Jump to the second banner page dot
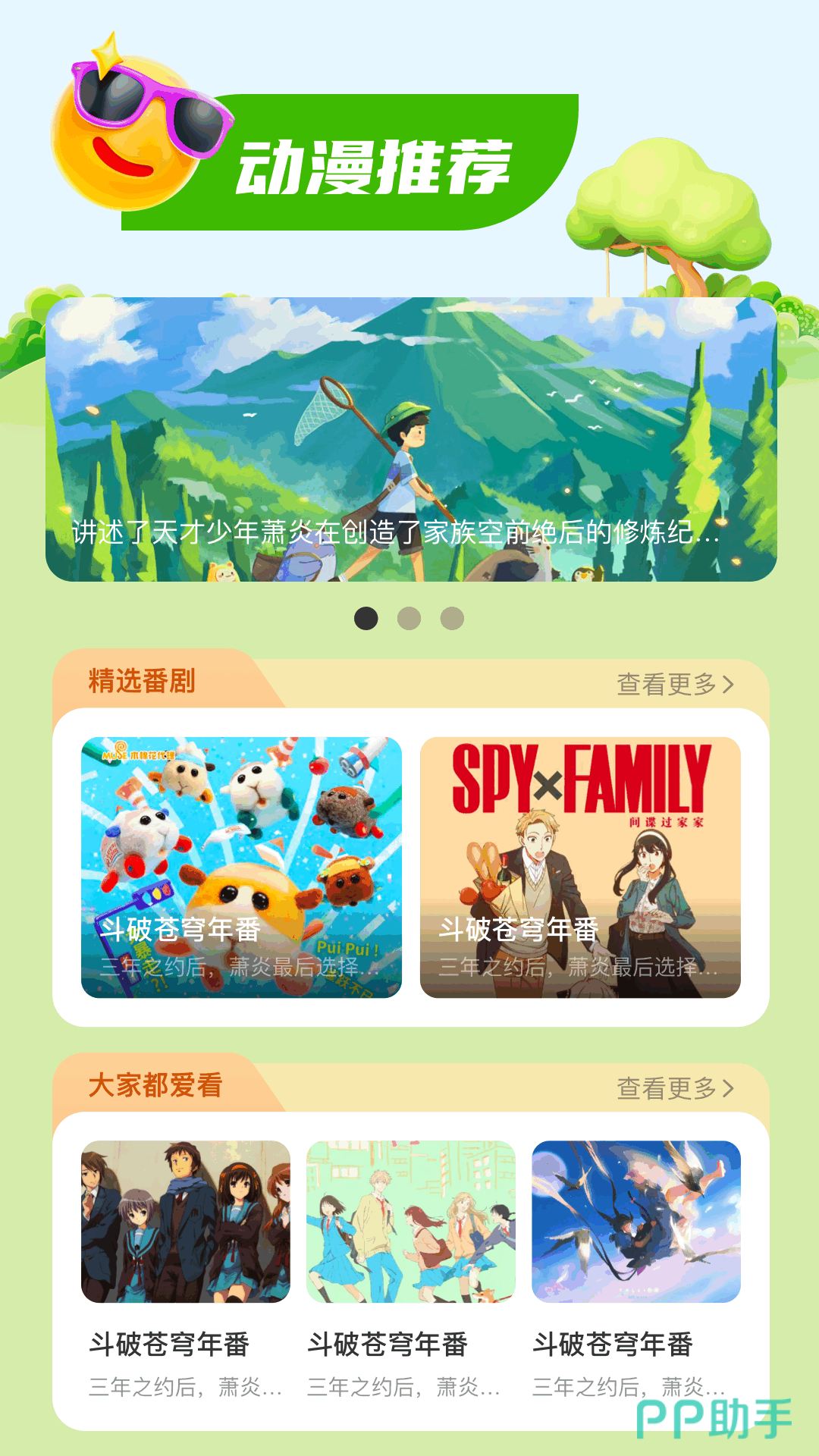This screenshot has height=1456, width=819. (x=409, y=619)
